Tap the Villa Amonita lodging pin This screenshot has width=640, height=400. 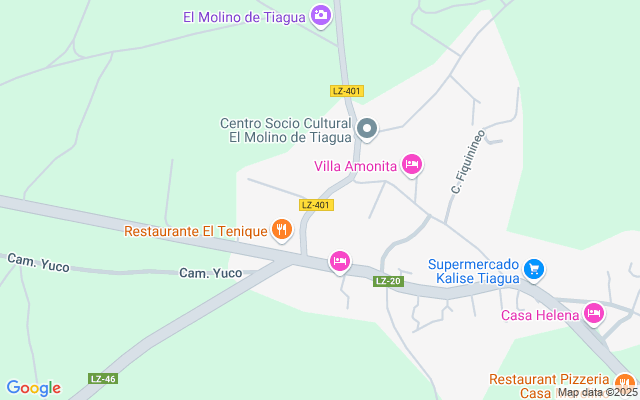point(412,164)
